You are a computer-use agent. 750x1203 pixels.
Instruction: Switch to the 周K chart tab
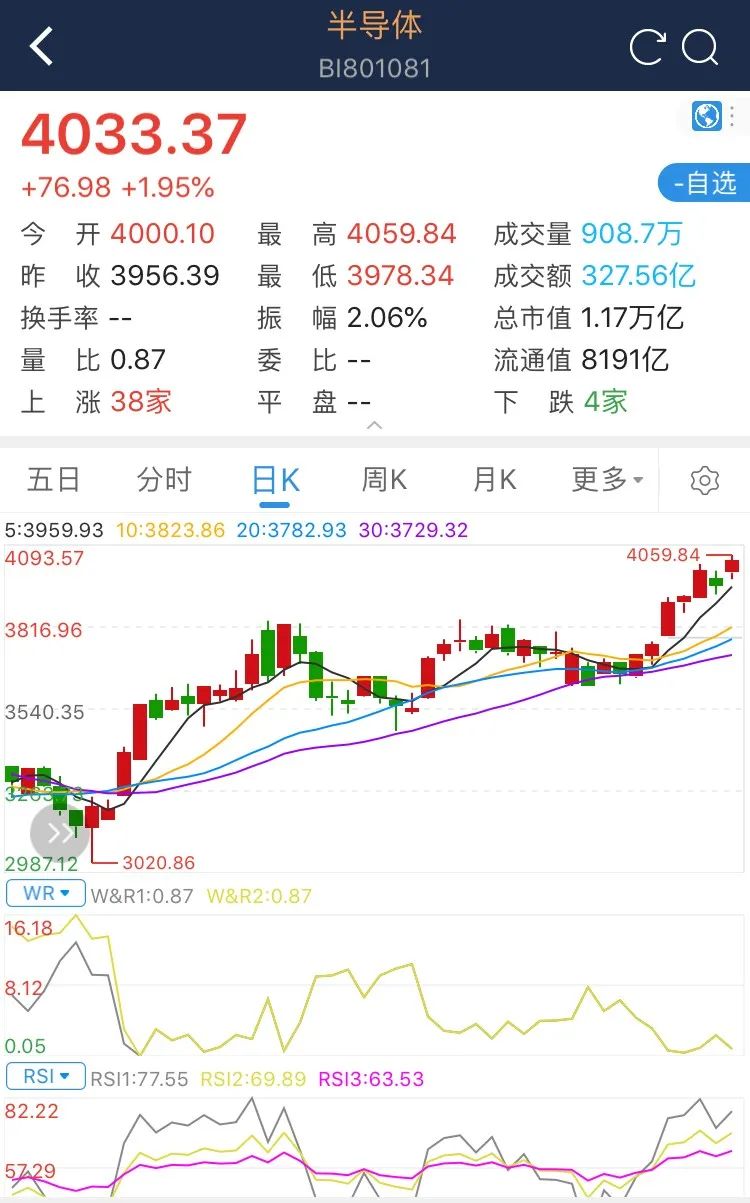(384, 480)
